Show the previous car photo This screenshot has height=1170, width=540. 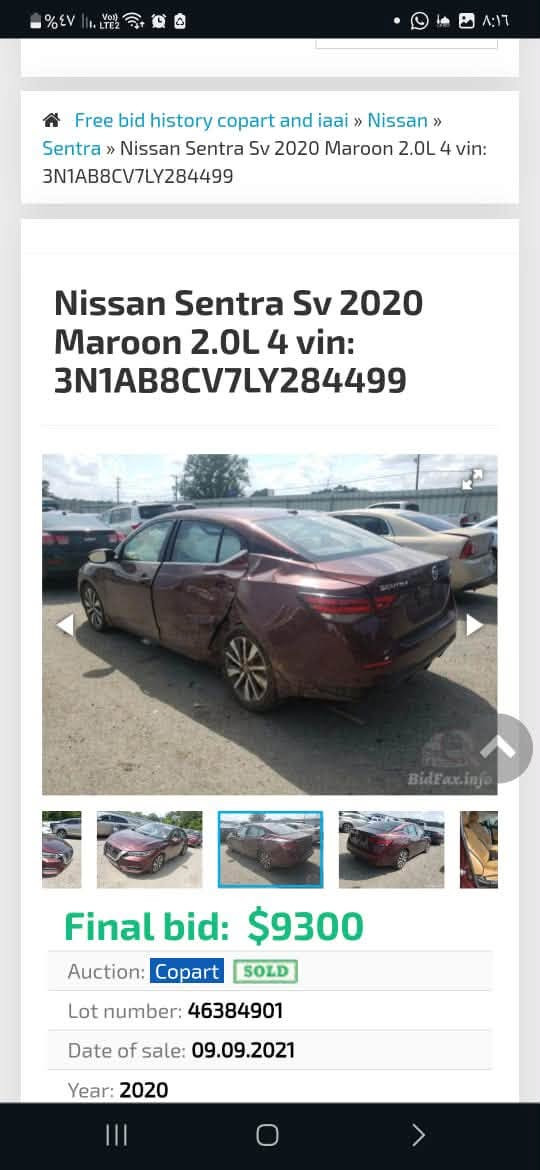(x=66, y=625)
